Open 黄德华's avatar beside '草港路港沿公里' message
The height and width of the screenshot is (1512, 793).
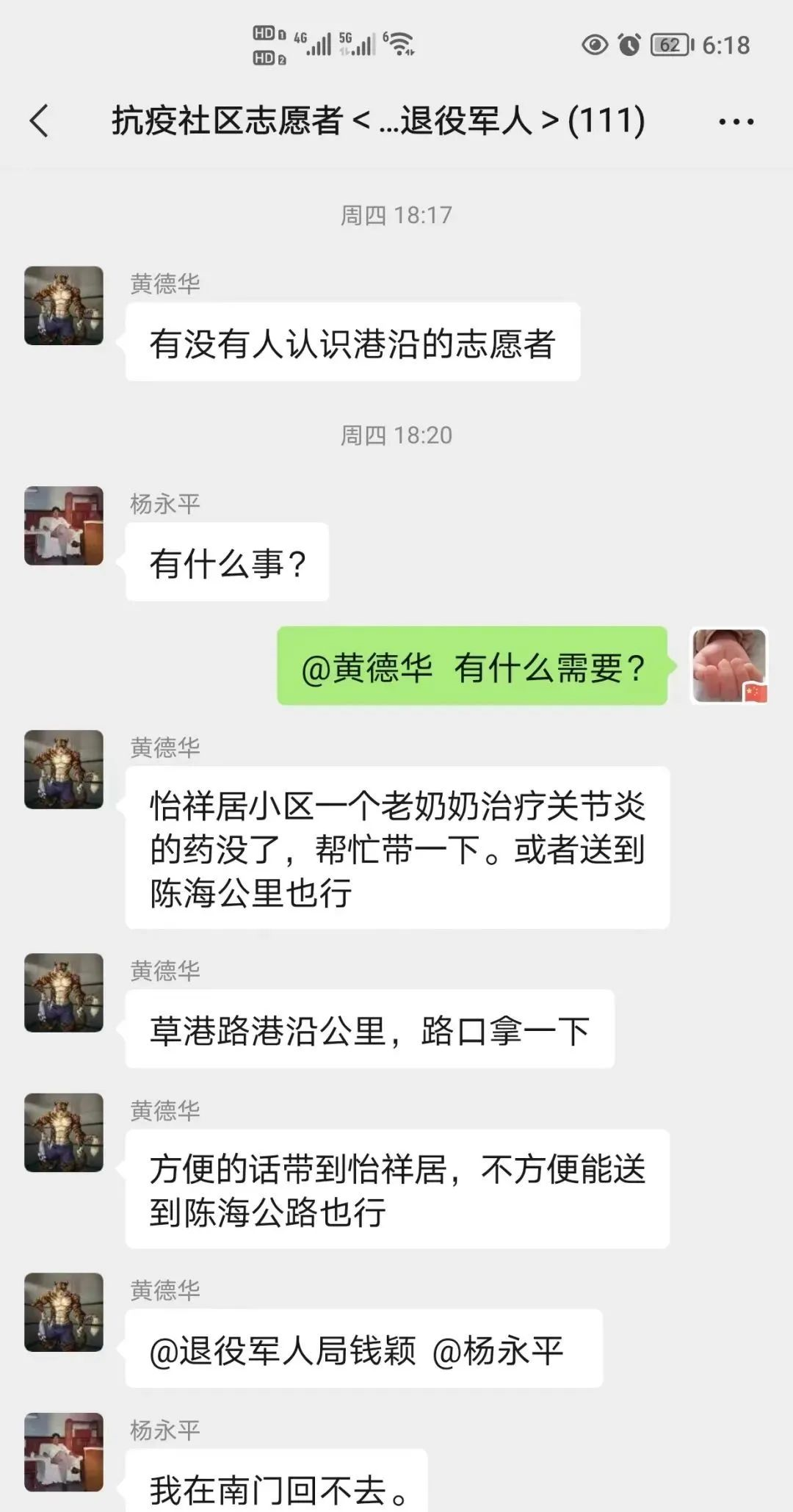click(64, 993)
